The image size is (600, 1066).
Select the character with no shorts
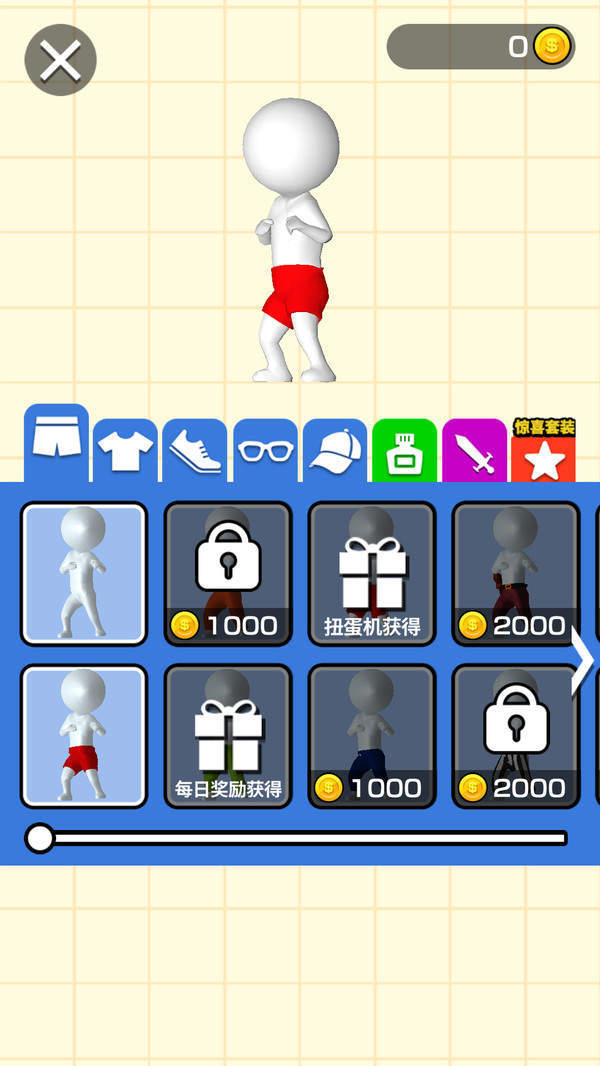pos(84,573)
